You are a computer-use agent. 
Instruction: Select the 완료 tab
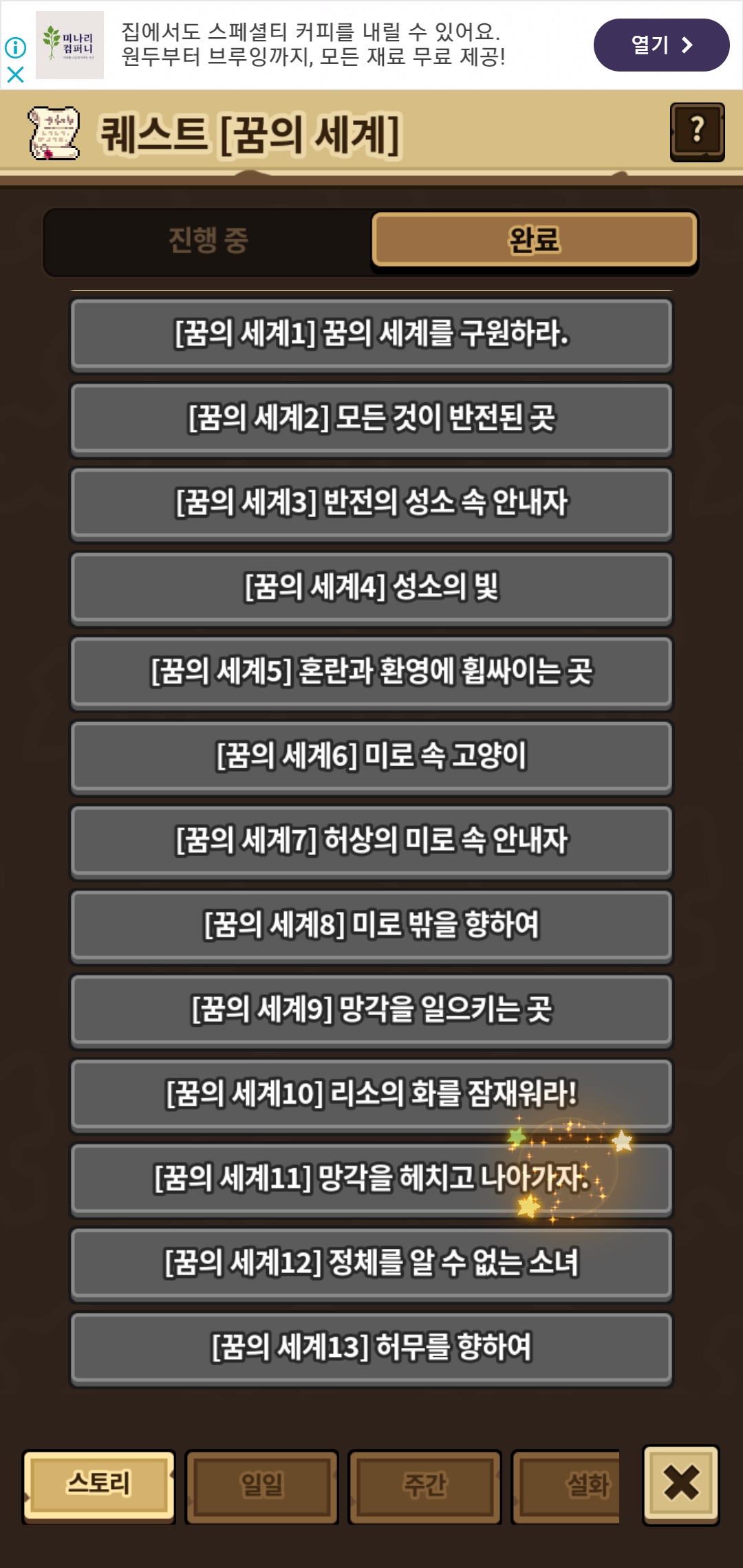[535, 240]
